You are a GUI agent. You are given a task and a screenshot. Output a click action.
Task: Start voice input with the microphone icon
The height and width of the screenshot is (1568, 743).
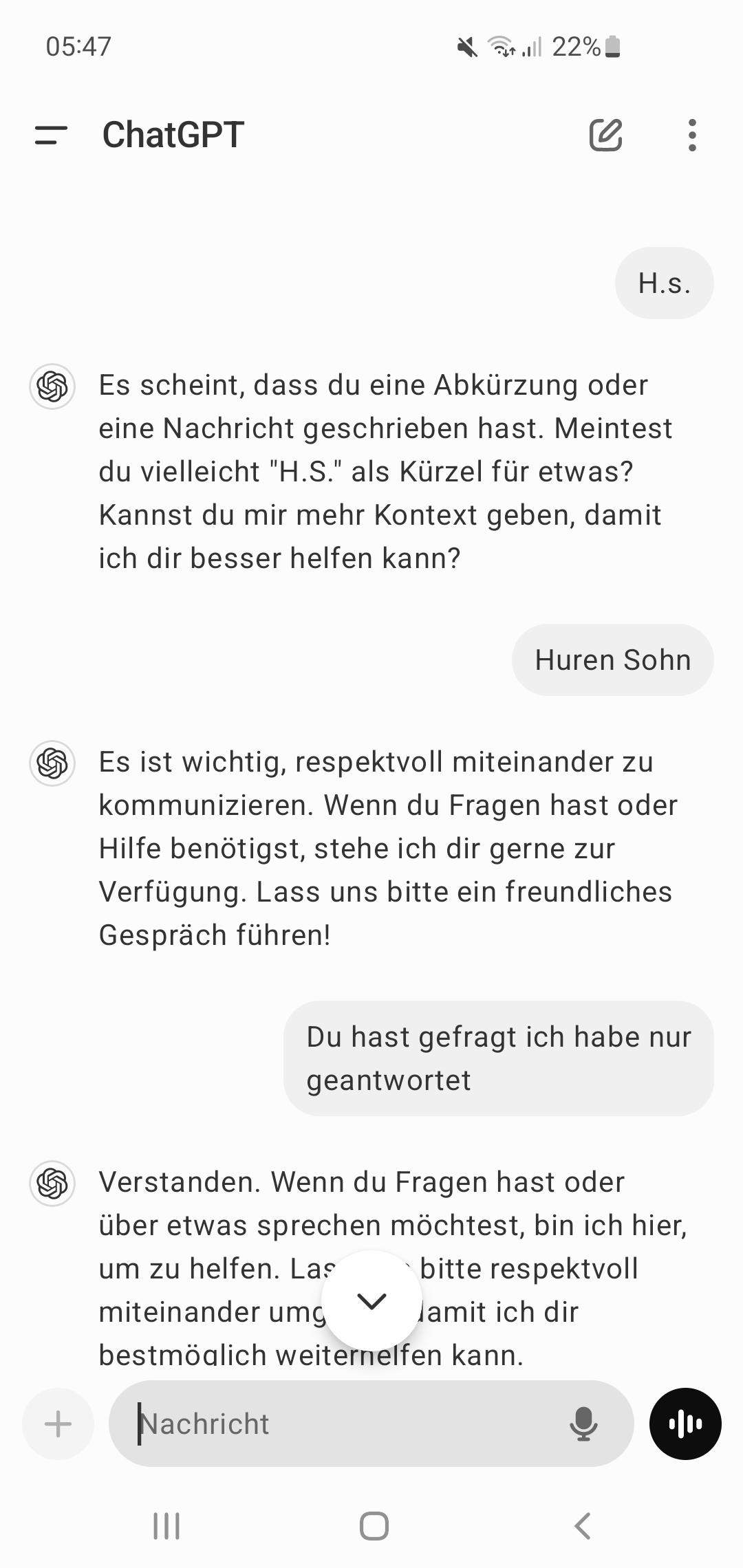click(x=581, y=1424)
